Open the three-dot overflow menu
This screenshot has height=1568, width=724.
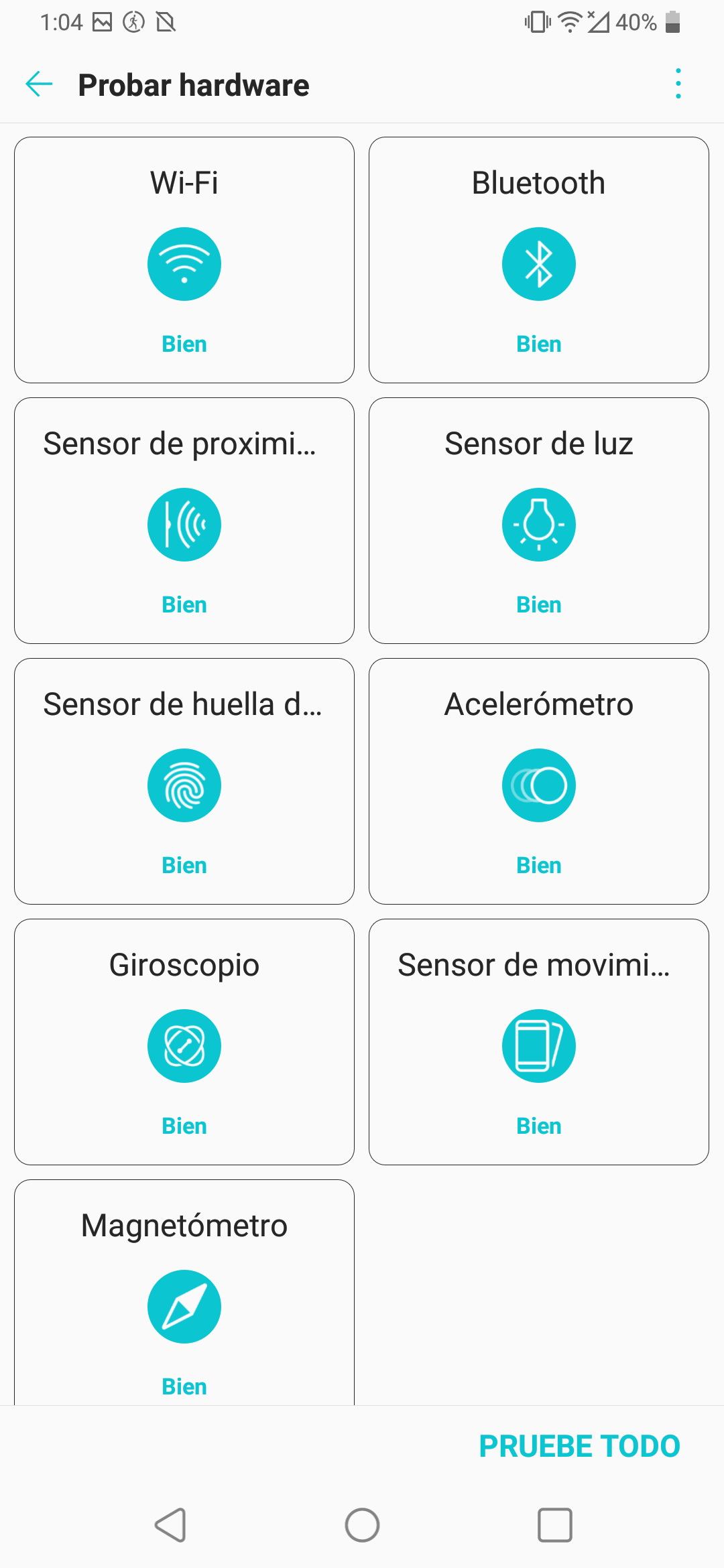pos(678,84)
